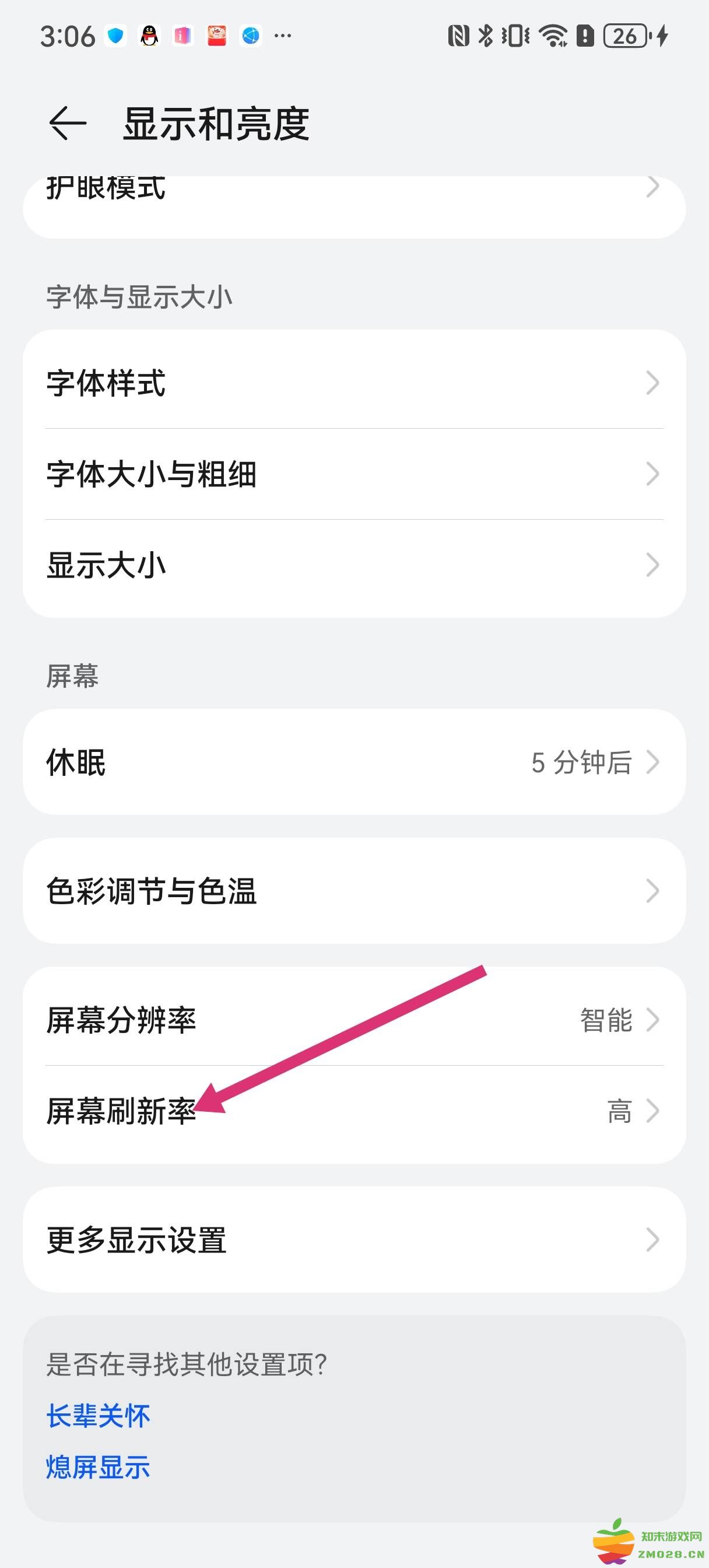
Task: Tap the blue shield security icon
Action: coord(115,37)
